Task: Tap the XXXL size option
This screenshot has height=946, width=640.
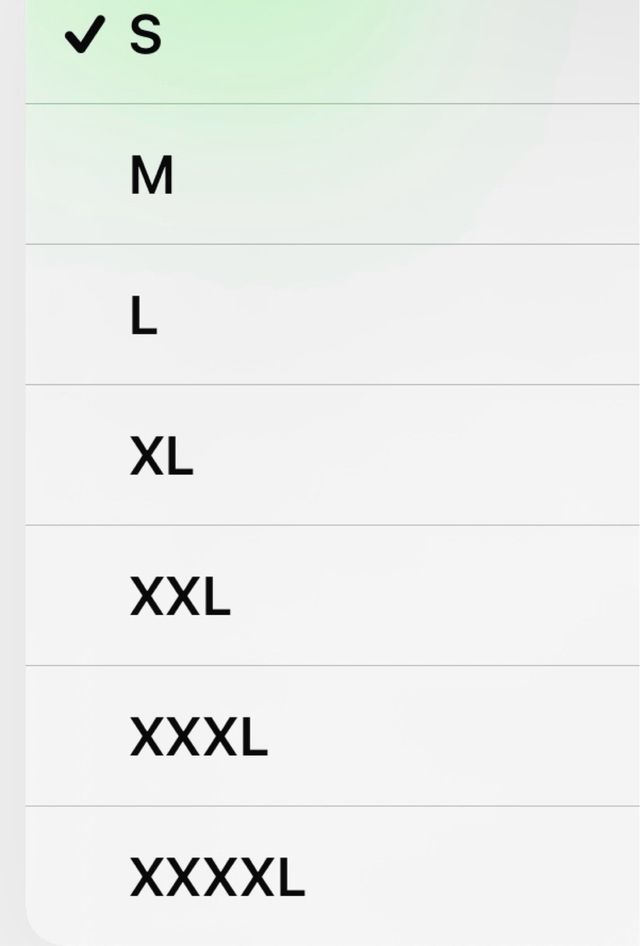Action: [x=198, y=739]
